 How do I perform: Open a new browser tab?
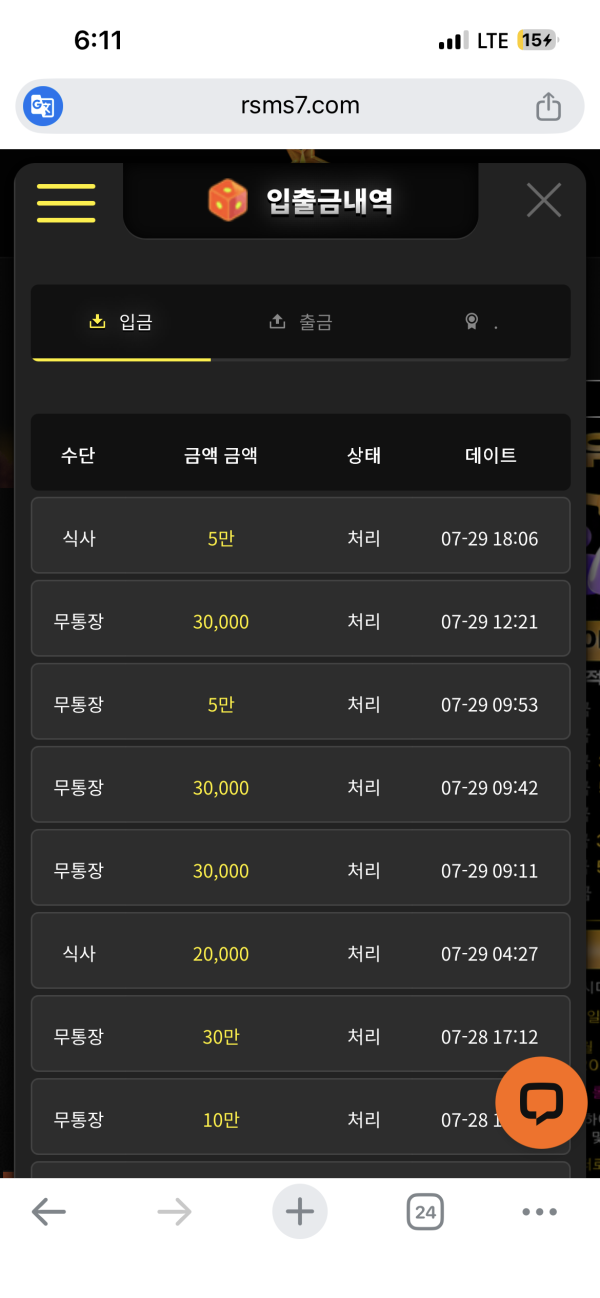point(300,1212)
